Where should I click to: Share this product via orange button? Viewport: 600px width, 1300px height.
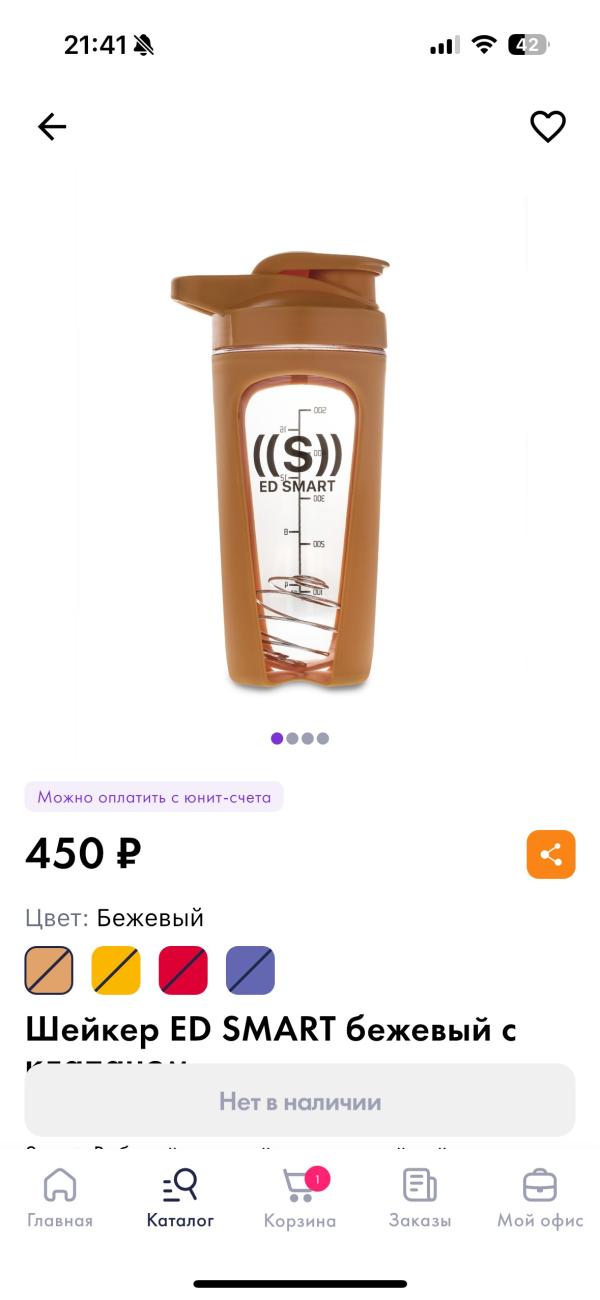pyautogui.click(x=551, y=855)
